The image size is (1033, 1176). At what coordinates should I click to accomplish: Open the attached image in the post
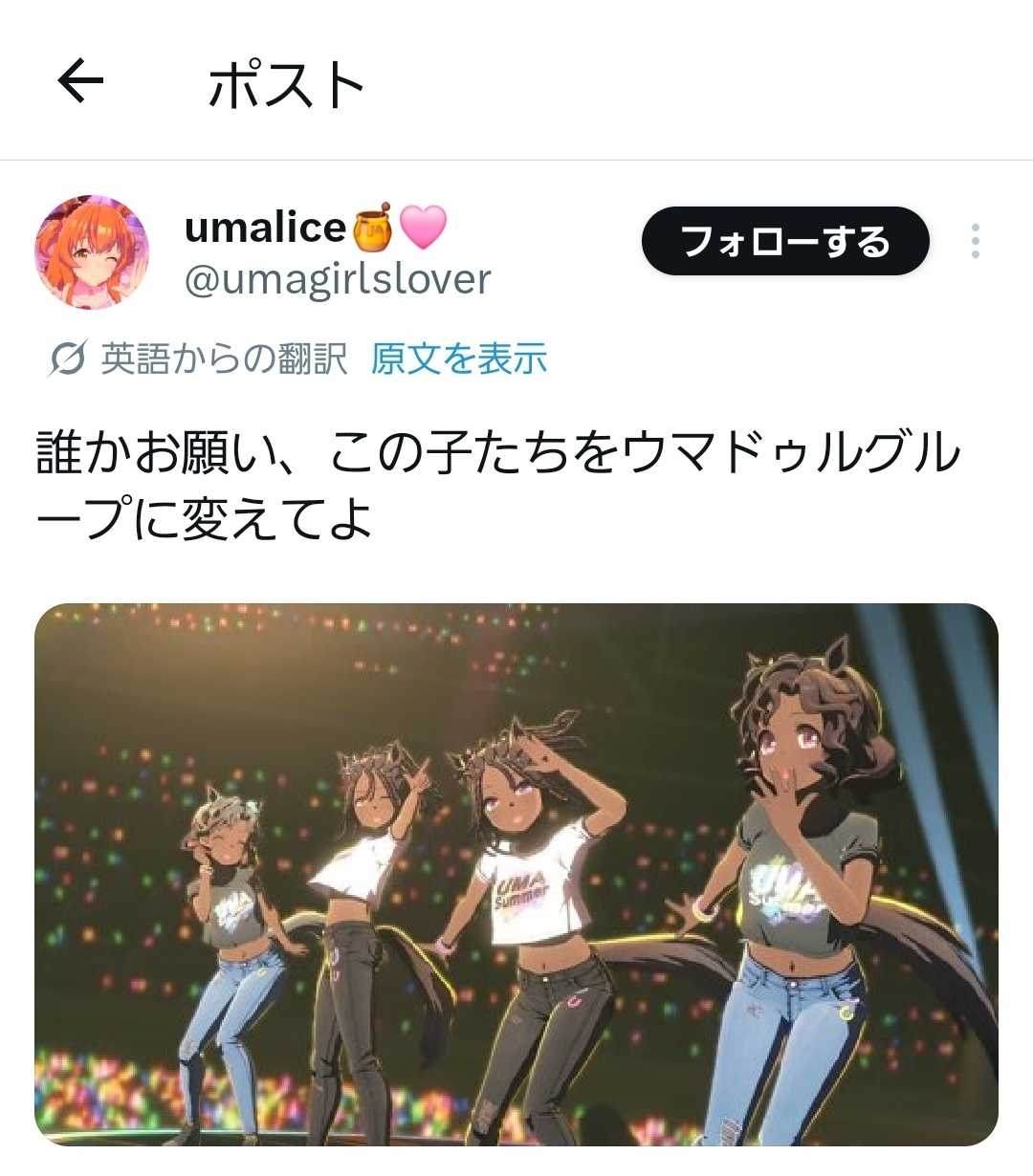tap(516, 874)
